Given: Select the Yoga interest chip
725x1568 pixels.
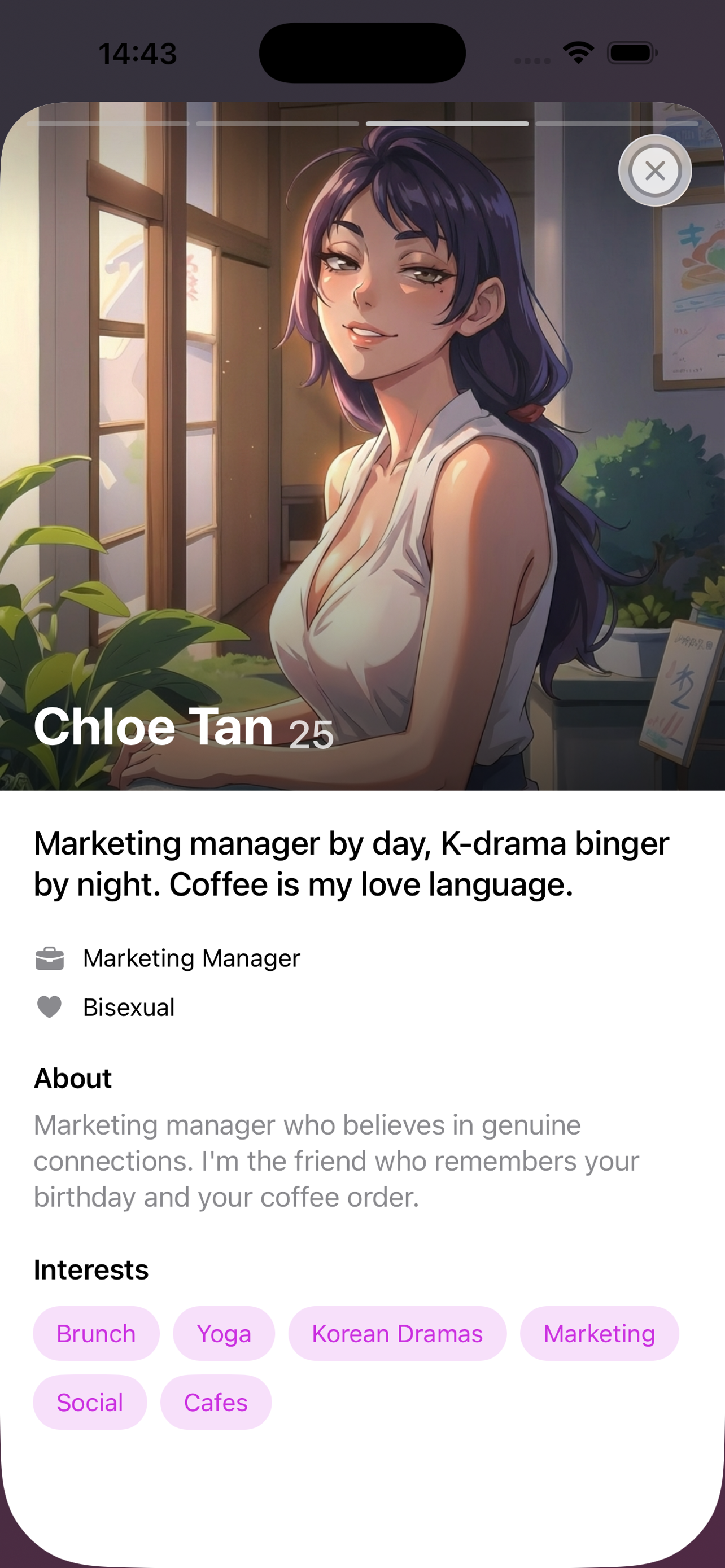Looking at the screenshot, I should [224, 1333].
